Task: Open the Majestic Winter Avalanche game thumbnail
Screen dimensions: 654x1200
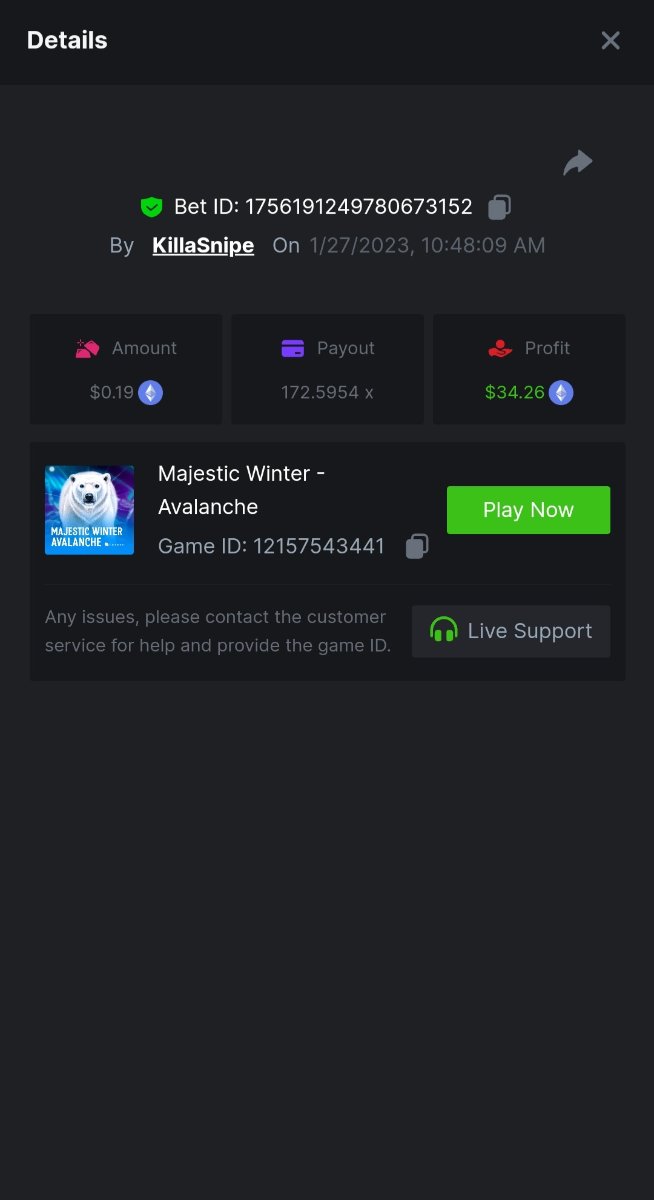Action: pyautogui.click(x=89, y=510)
